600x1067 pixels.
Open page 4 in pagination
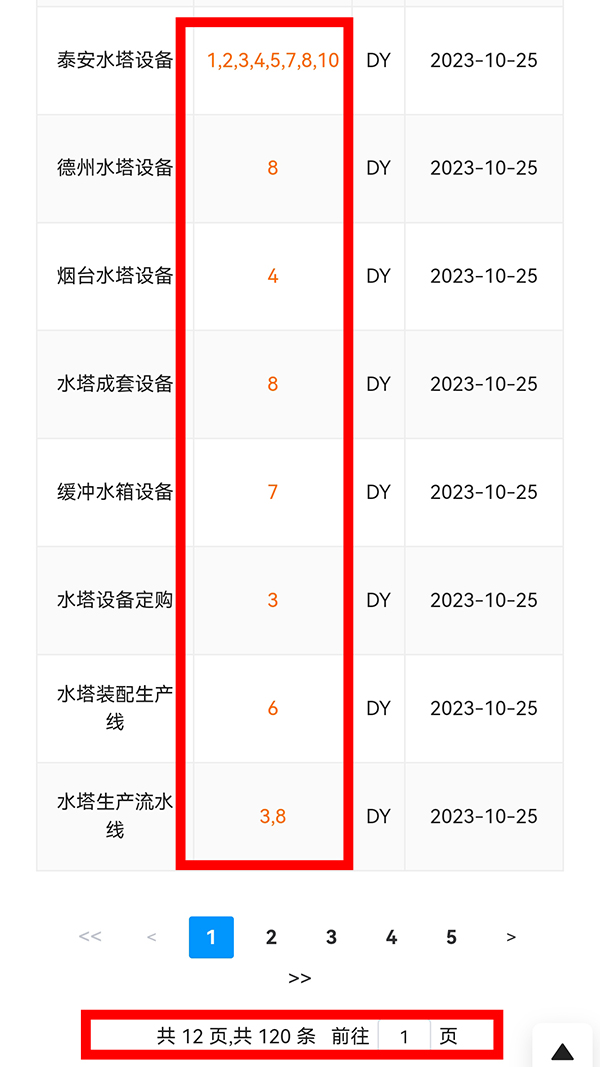tap(391, 937)
